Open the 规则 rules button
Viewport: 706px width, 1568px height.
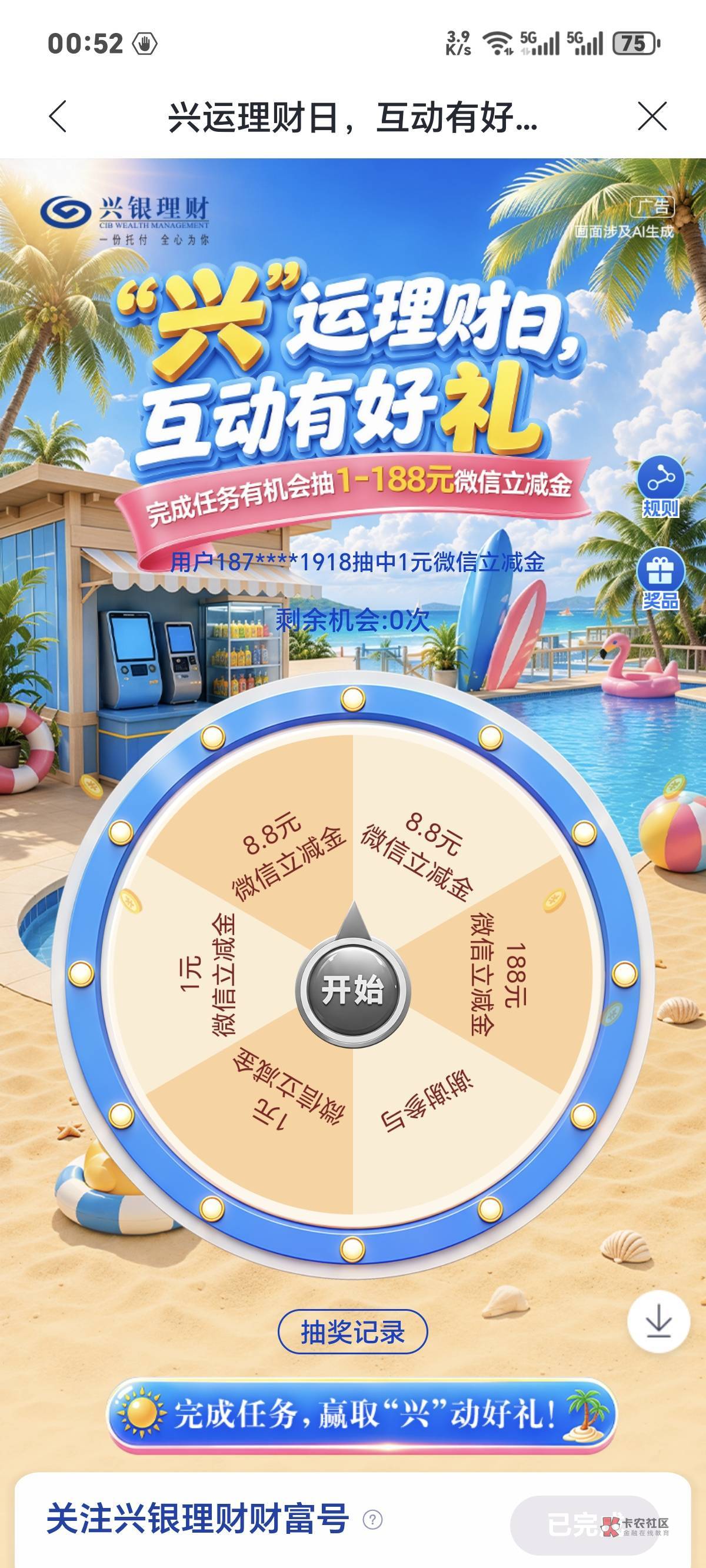pyautogui.click(x=660, y=487)
